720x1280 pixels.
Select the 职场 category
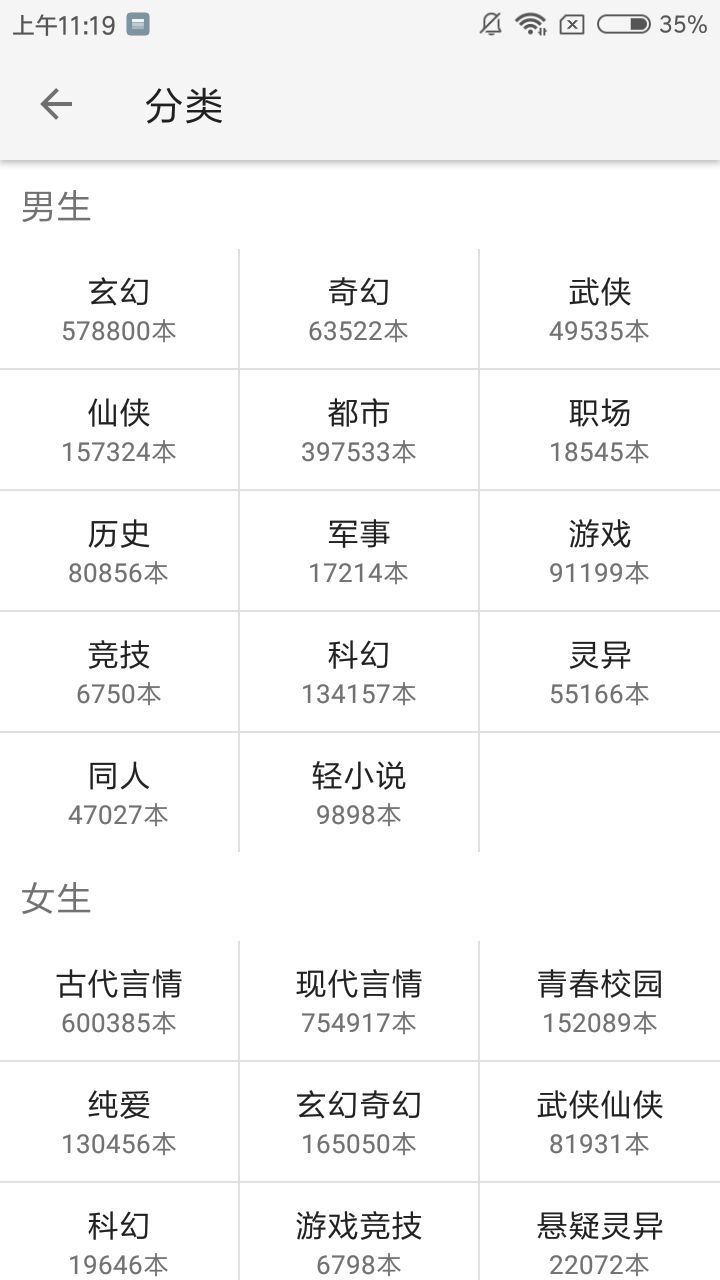[599, 430]
